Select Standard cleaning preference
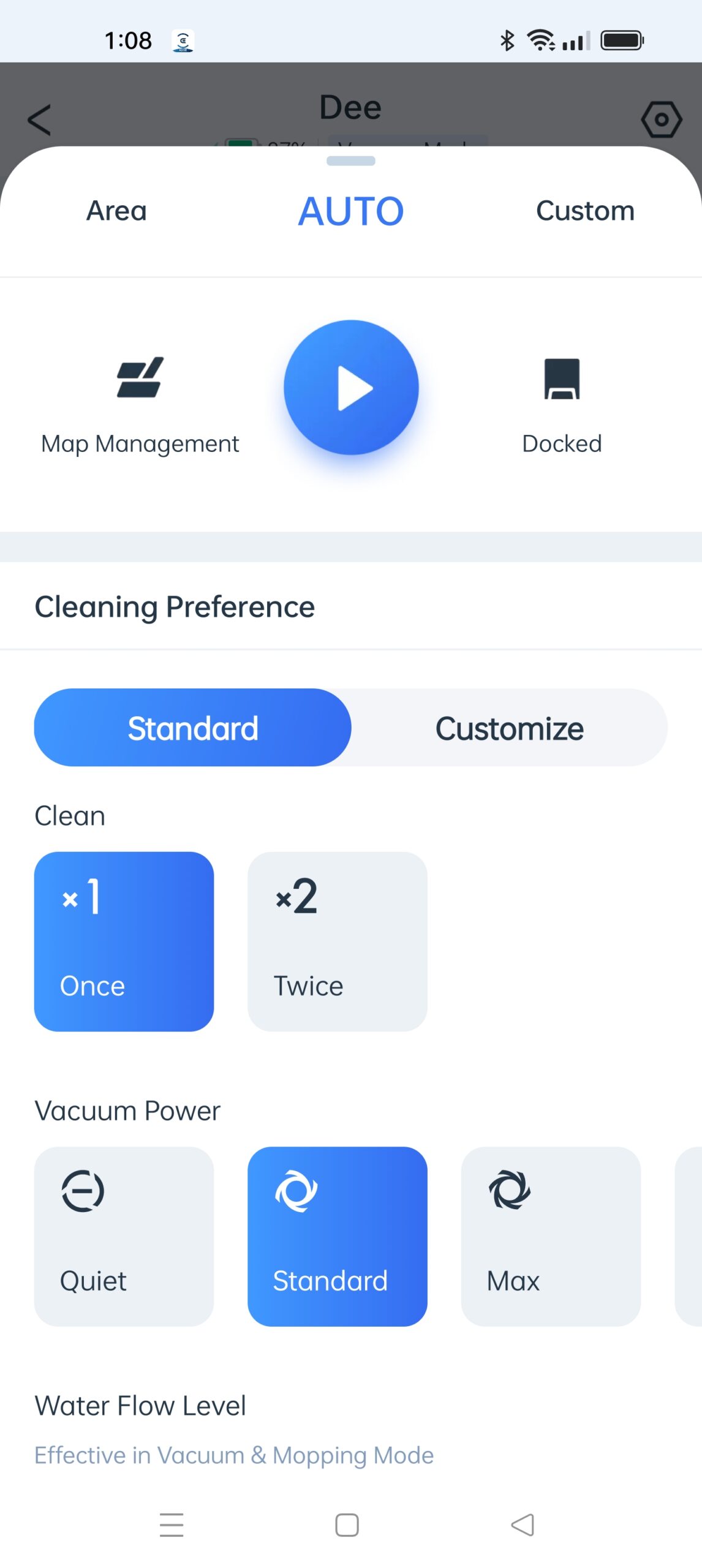 [192, 727]
